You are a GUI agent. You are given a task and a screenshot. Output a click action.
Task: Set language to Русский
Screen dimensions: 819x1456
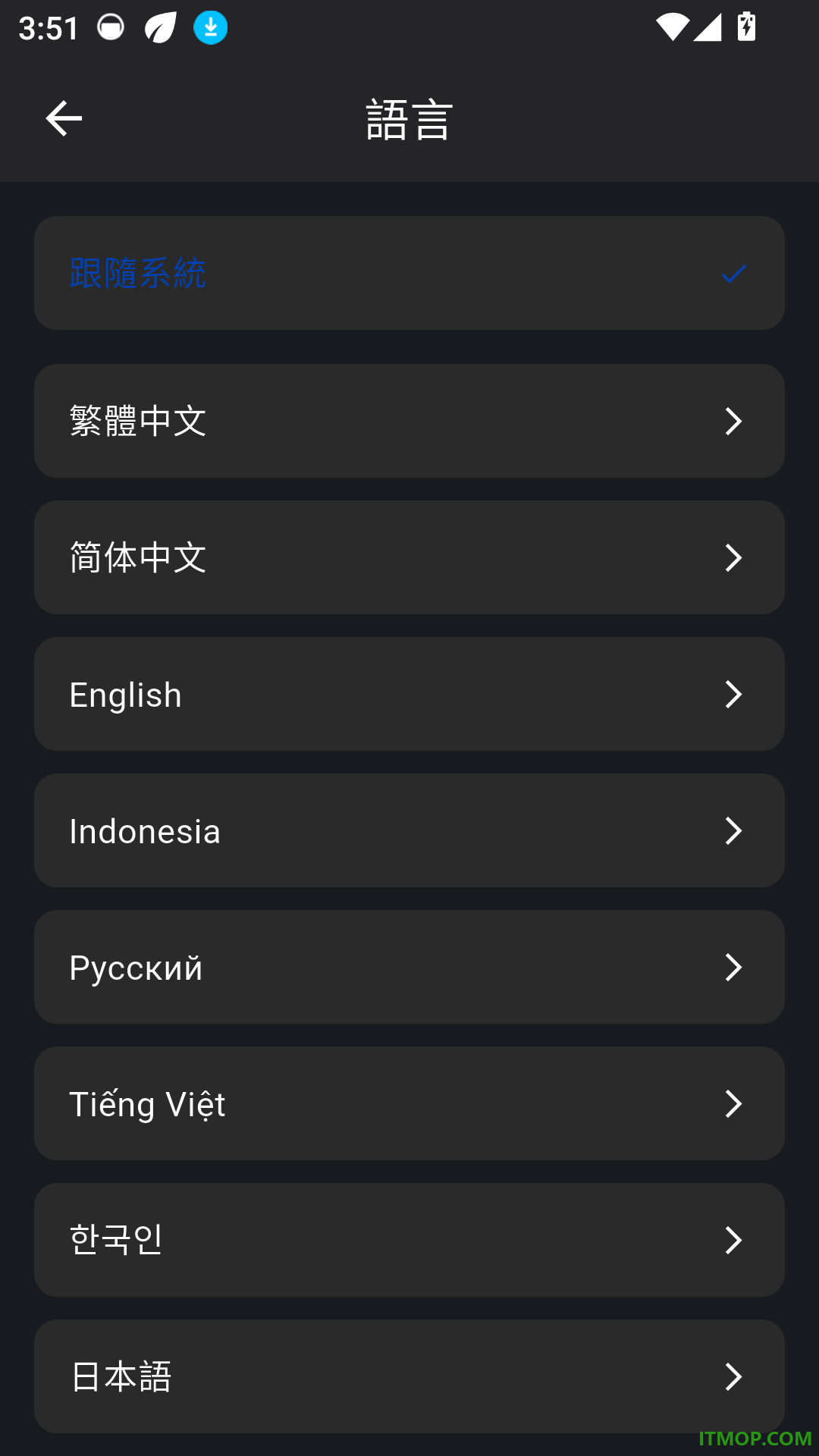[x=409, y=967]
